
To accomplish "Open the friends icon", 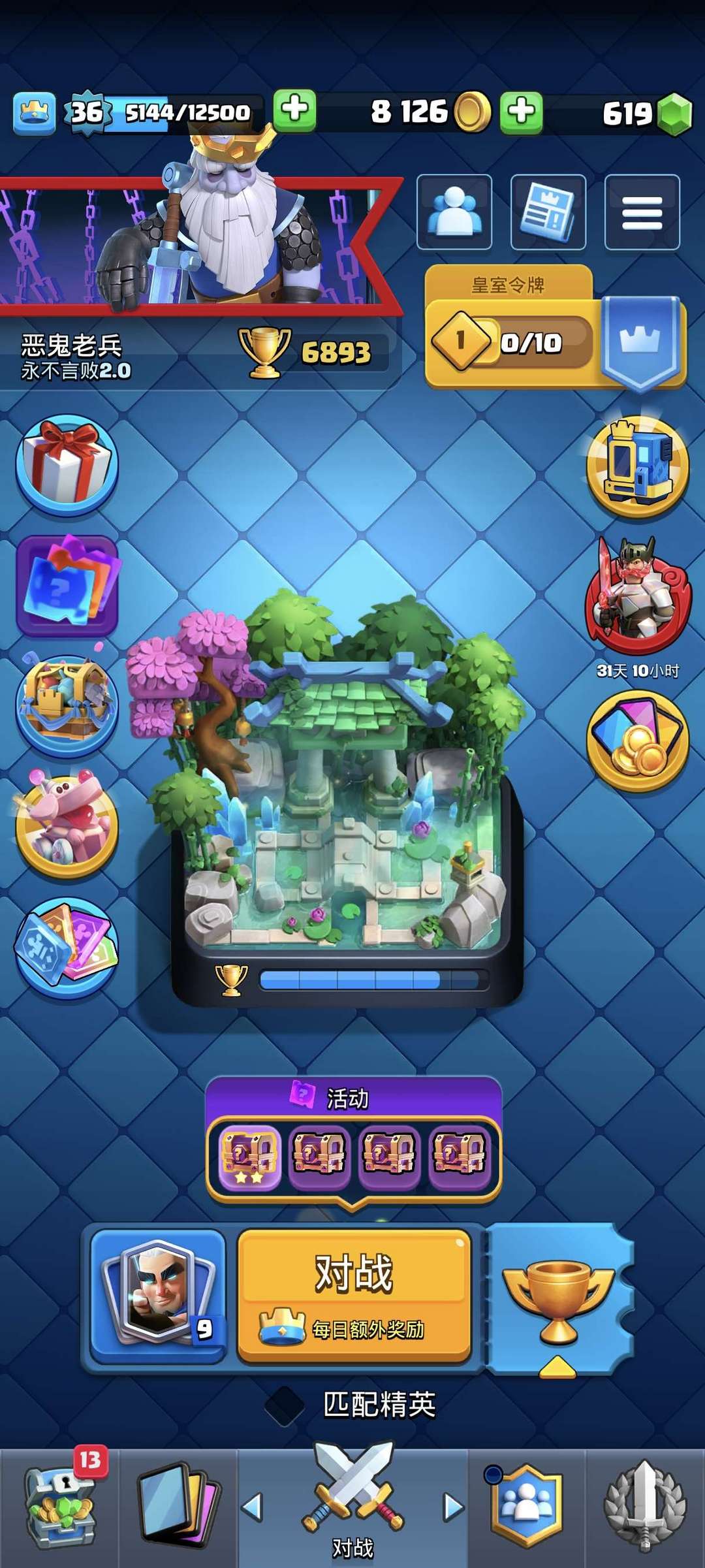I will [x=454, y=212].
